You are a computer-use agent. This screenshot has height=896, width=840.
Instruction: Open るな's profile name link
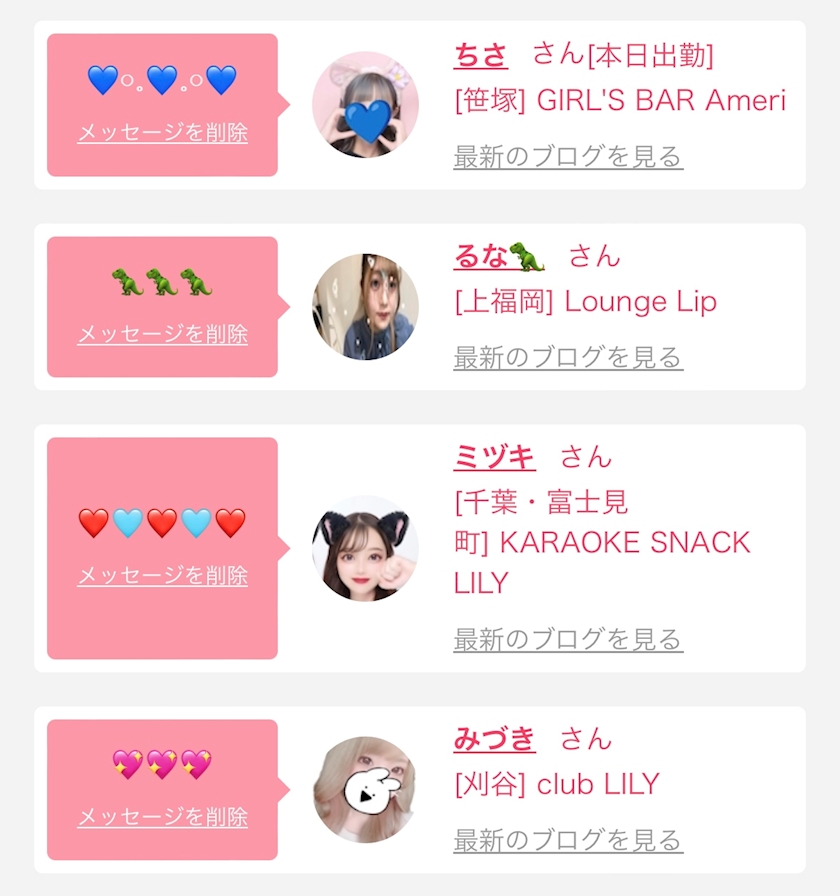498,257
